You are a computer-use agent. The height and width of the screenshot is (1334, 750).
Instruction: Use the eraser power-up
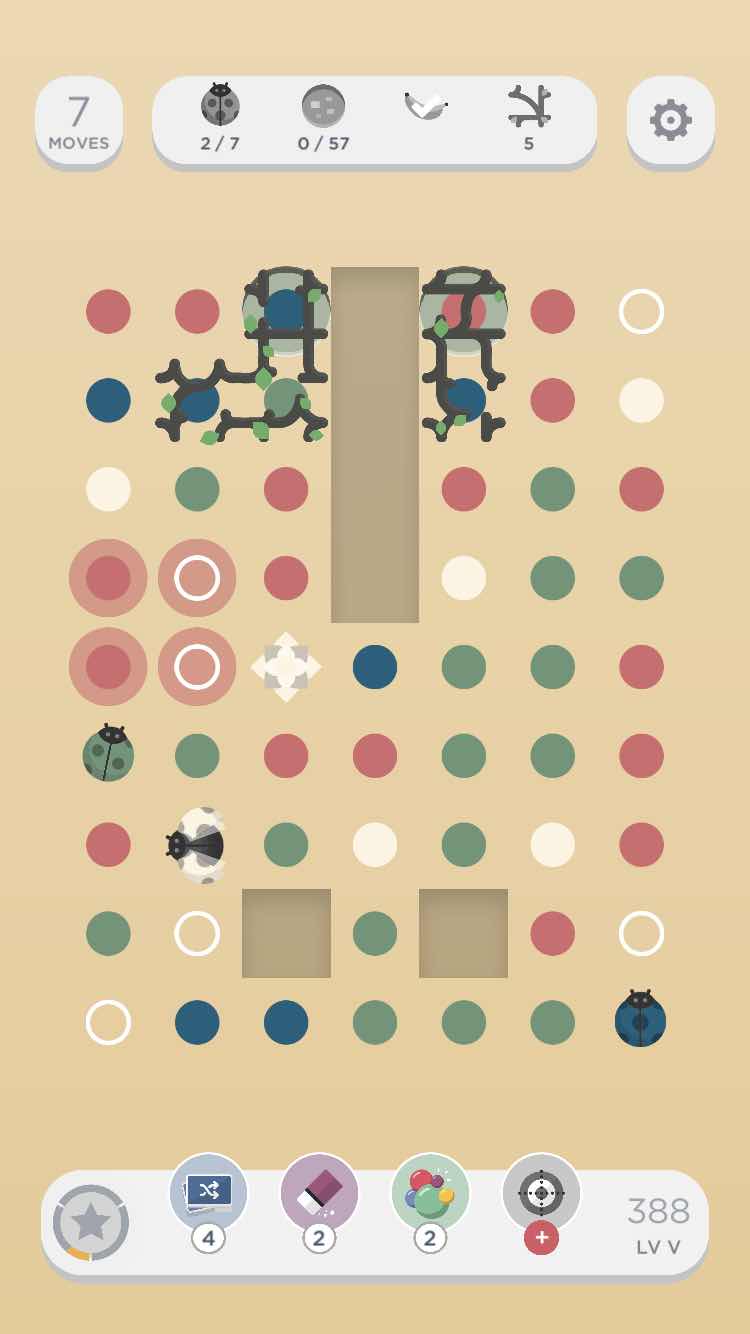tap(319, 1193)
